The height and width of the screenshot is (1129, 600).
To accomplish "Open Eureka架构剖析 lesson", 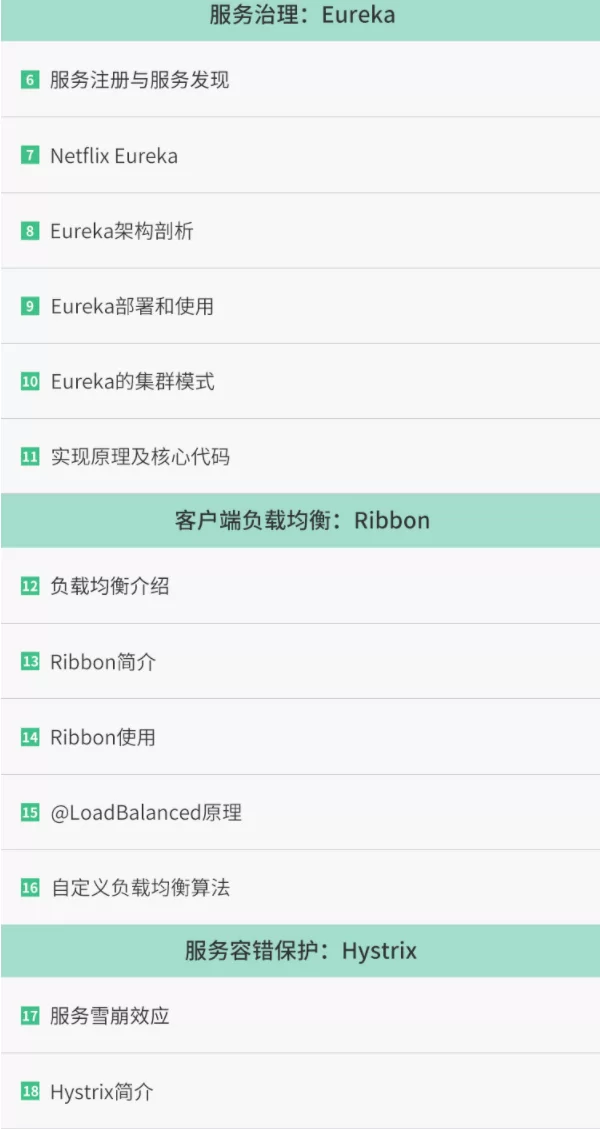I will pyautogui.click(x=122, y=231).
